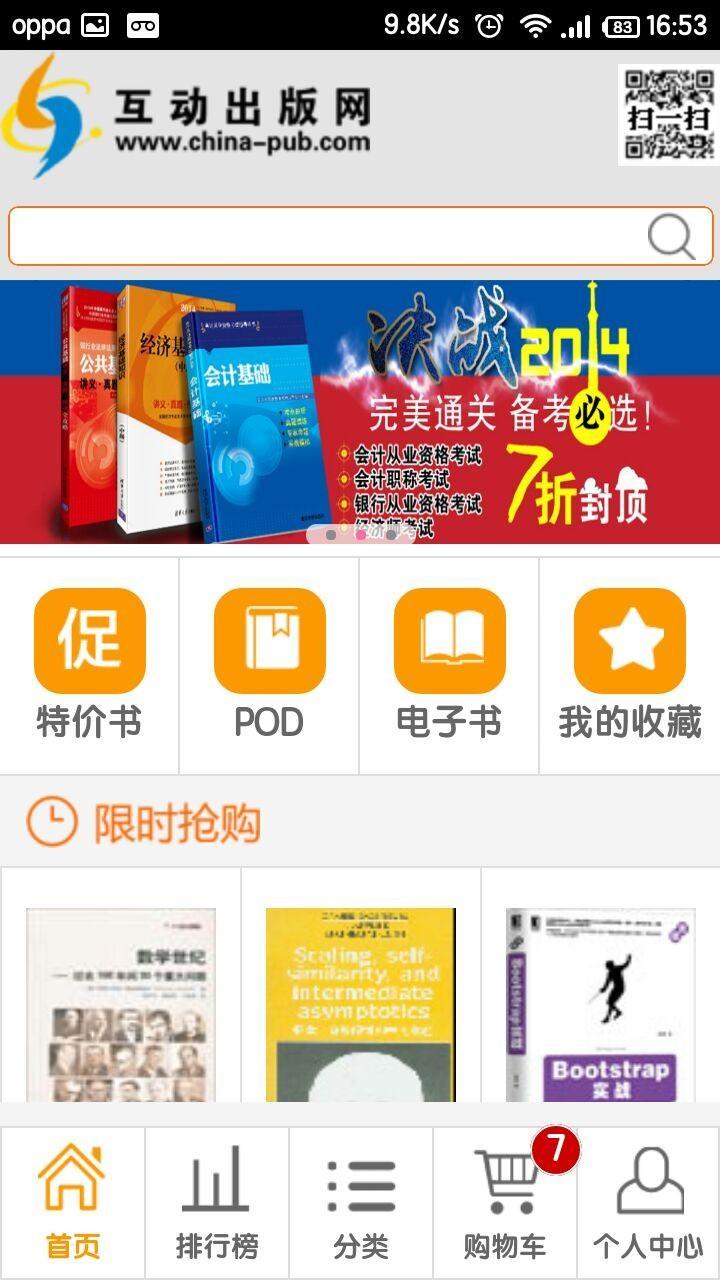Select the Scaling, self-similarity book
Image resolution: width=720 pixels, height=1280 pixels.
[360, 1004]
